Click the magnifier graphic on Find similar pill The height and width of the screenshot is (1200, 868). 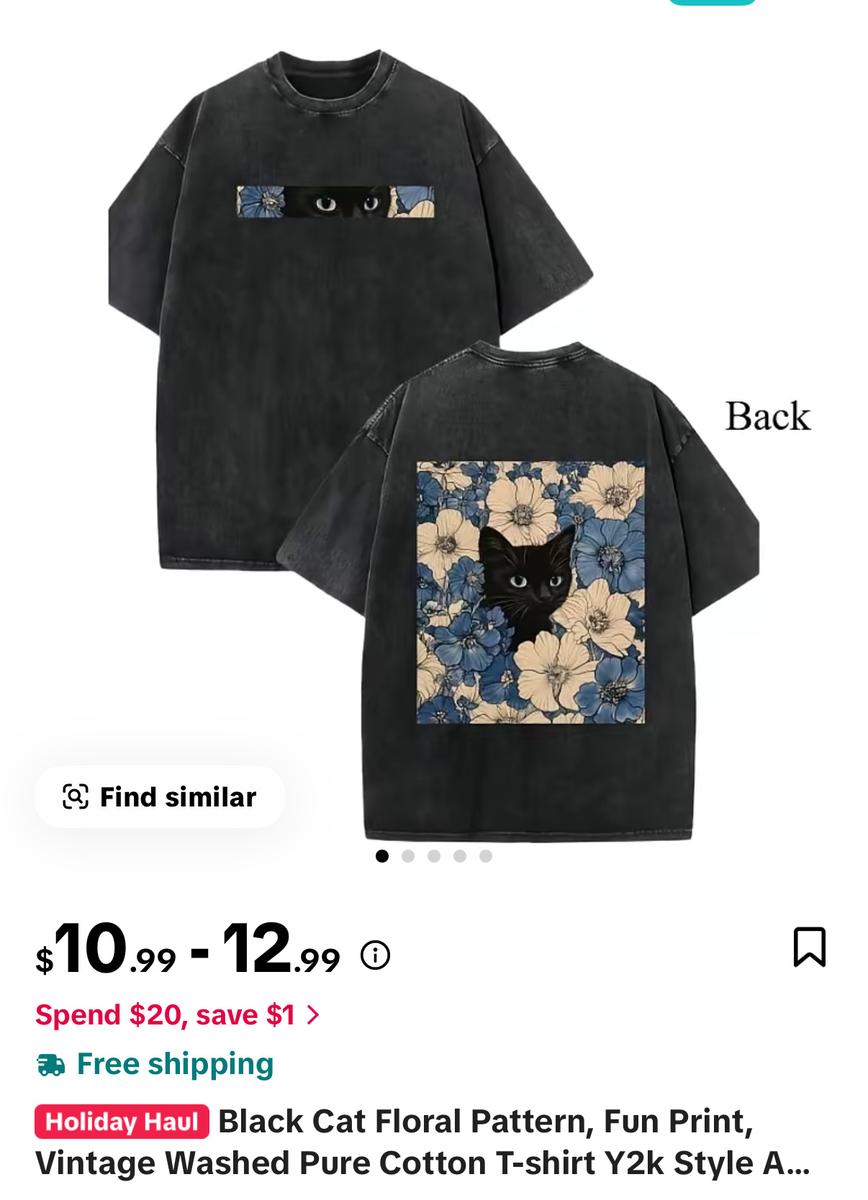[x=75, y=797]
